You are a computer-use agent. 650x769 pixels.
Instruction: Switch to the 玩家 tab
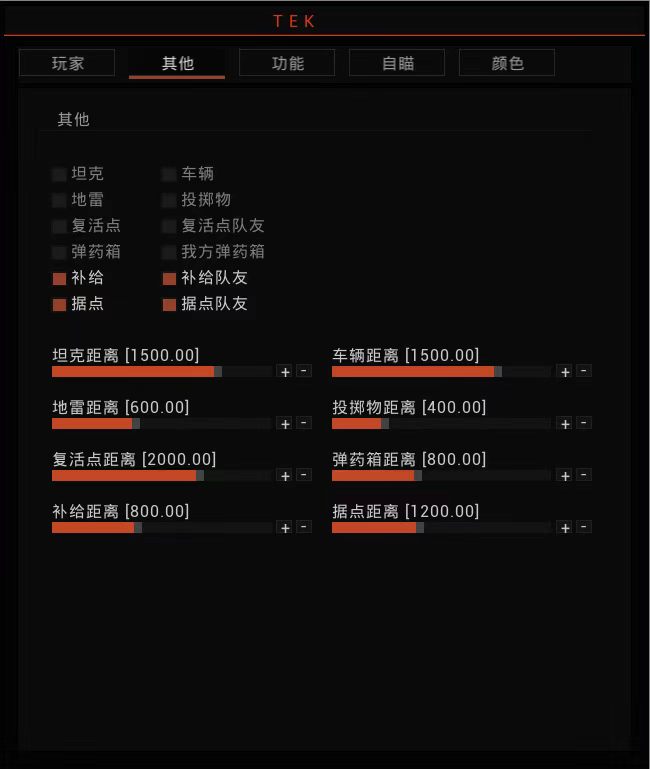(67, 63)
